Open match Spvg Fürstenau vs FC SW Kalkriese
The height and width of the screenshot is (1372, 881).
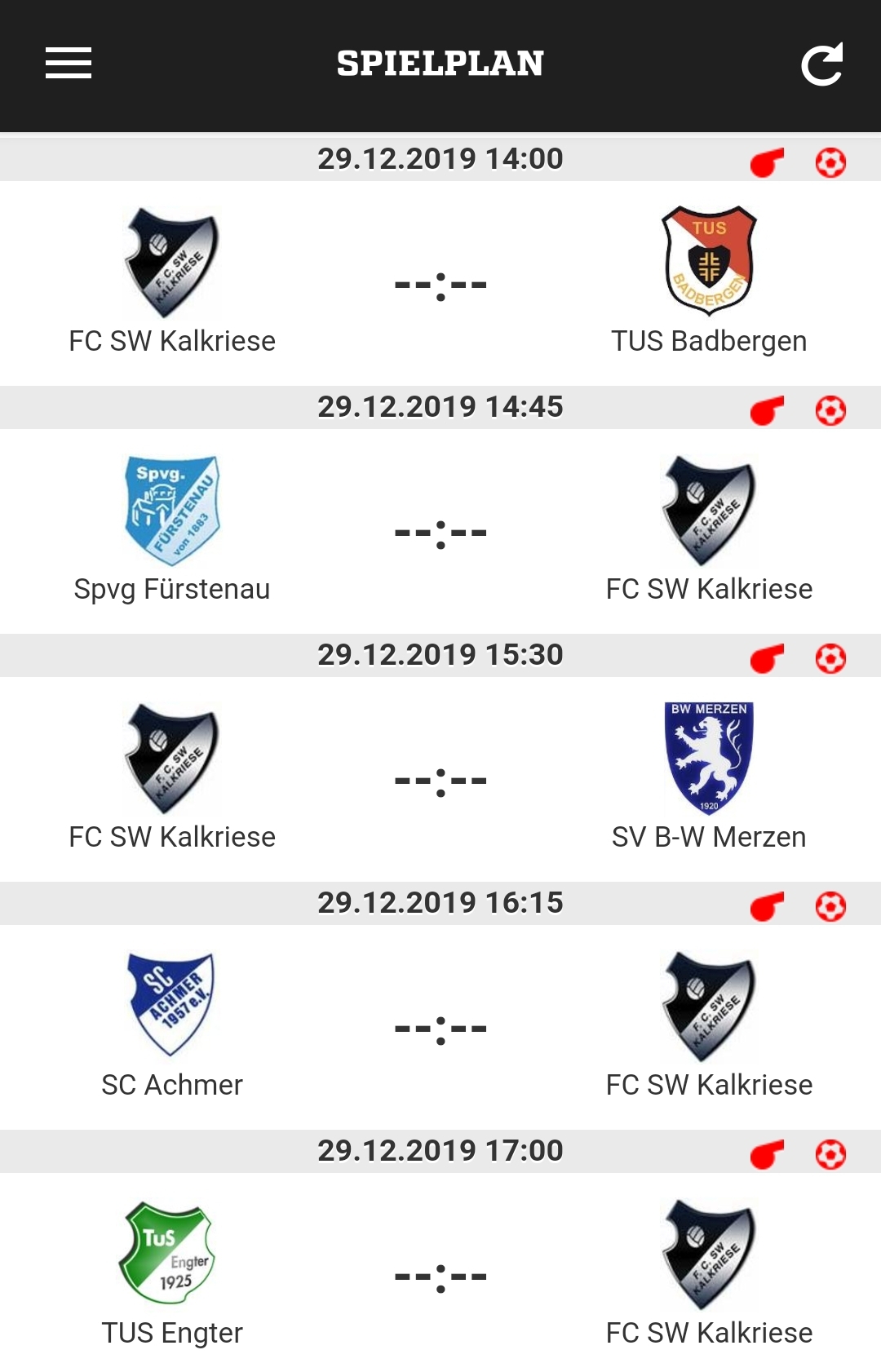pos(440,533)
